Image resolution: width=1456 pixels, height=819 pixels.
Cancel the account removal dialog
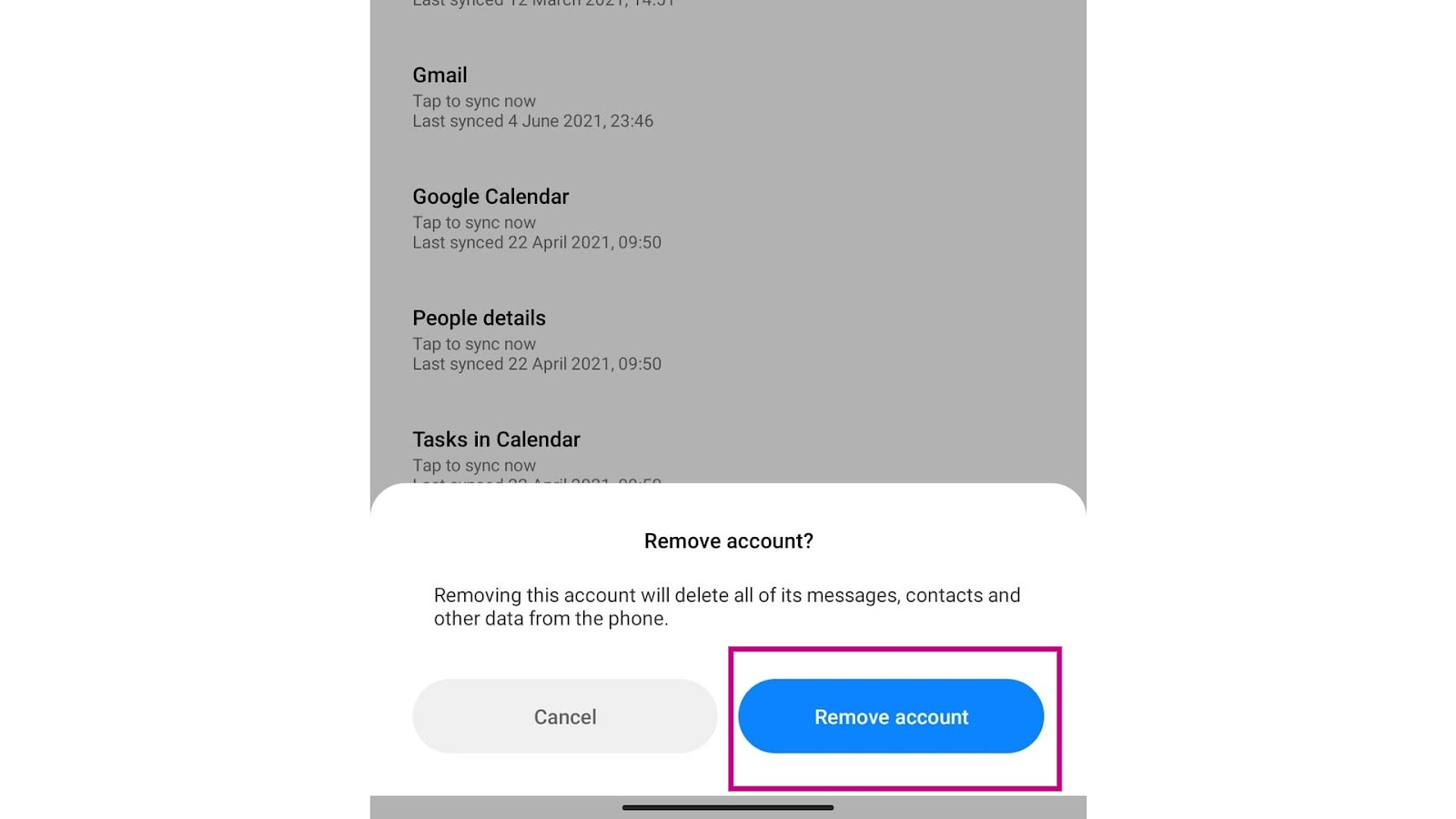click(x=564, y=716)
